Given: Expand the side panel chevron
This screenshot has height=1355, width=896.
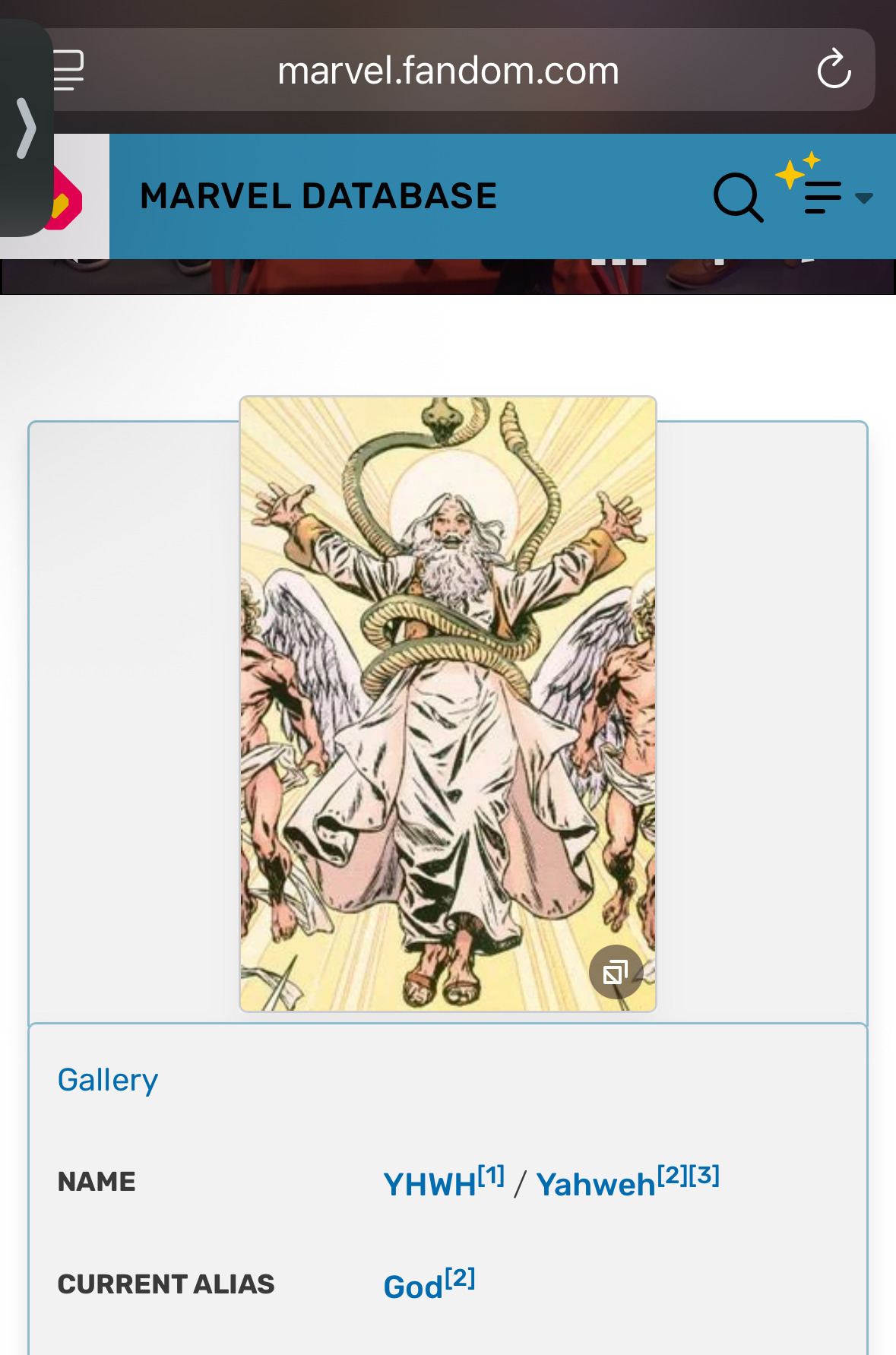Looking at the screenshot, I should click(x=26, y=128).
